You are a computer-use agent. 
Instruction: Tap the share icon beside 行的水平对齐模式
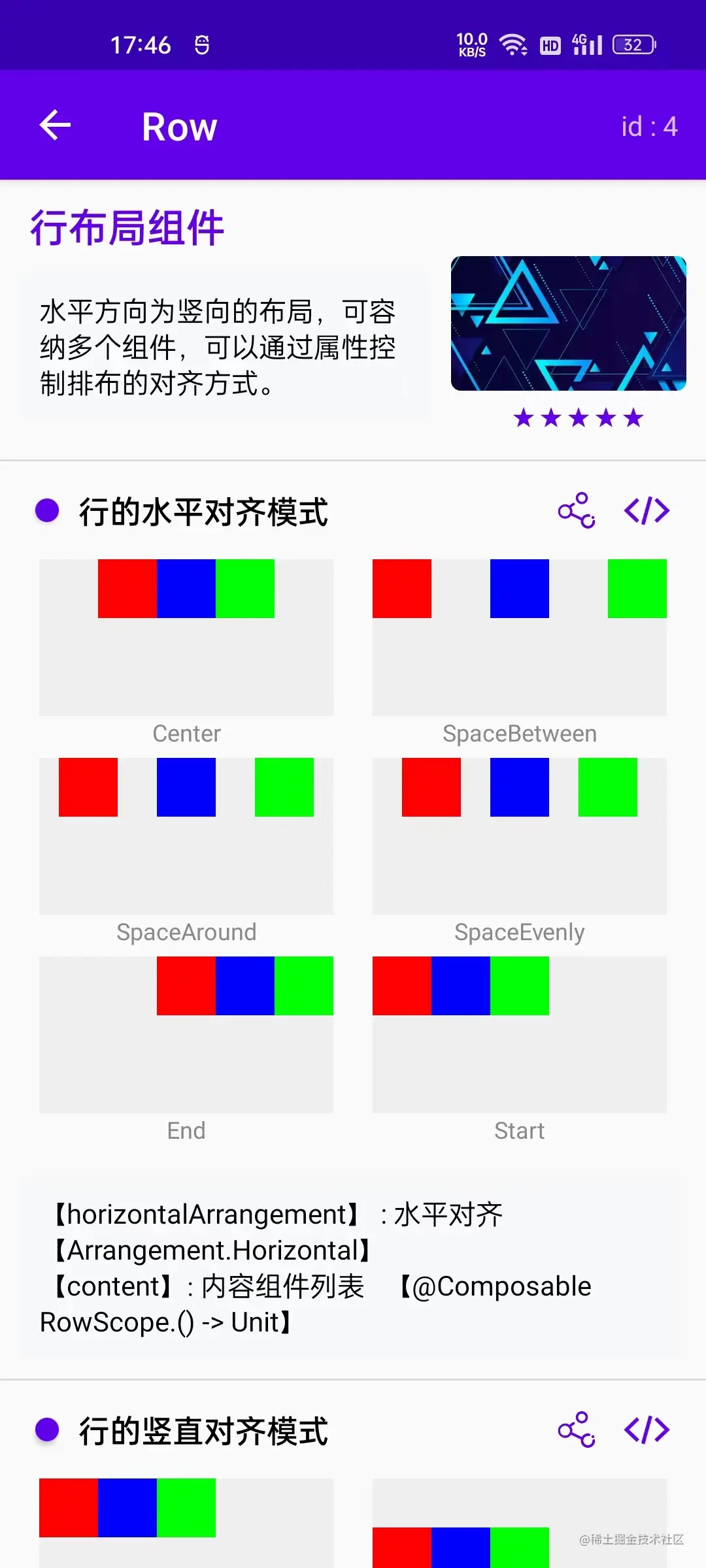pos(577,510)
